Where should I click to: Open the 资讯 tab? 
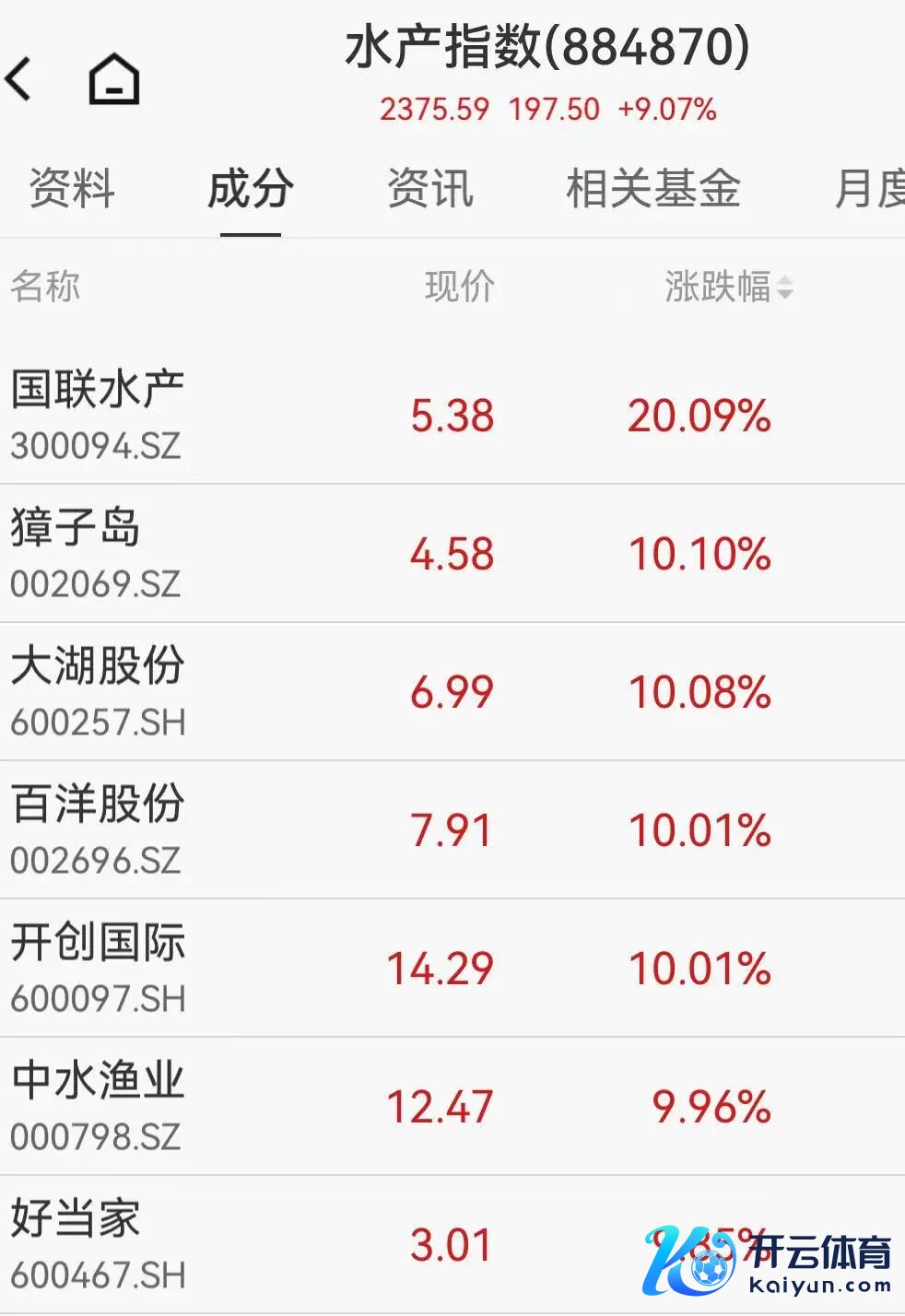click(429, 189)
